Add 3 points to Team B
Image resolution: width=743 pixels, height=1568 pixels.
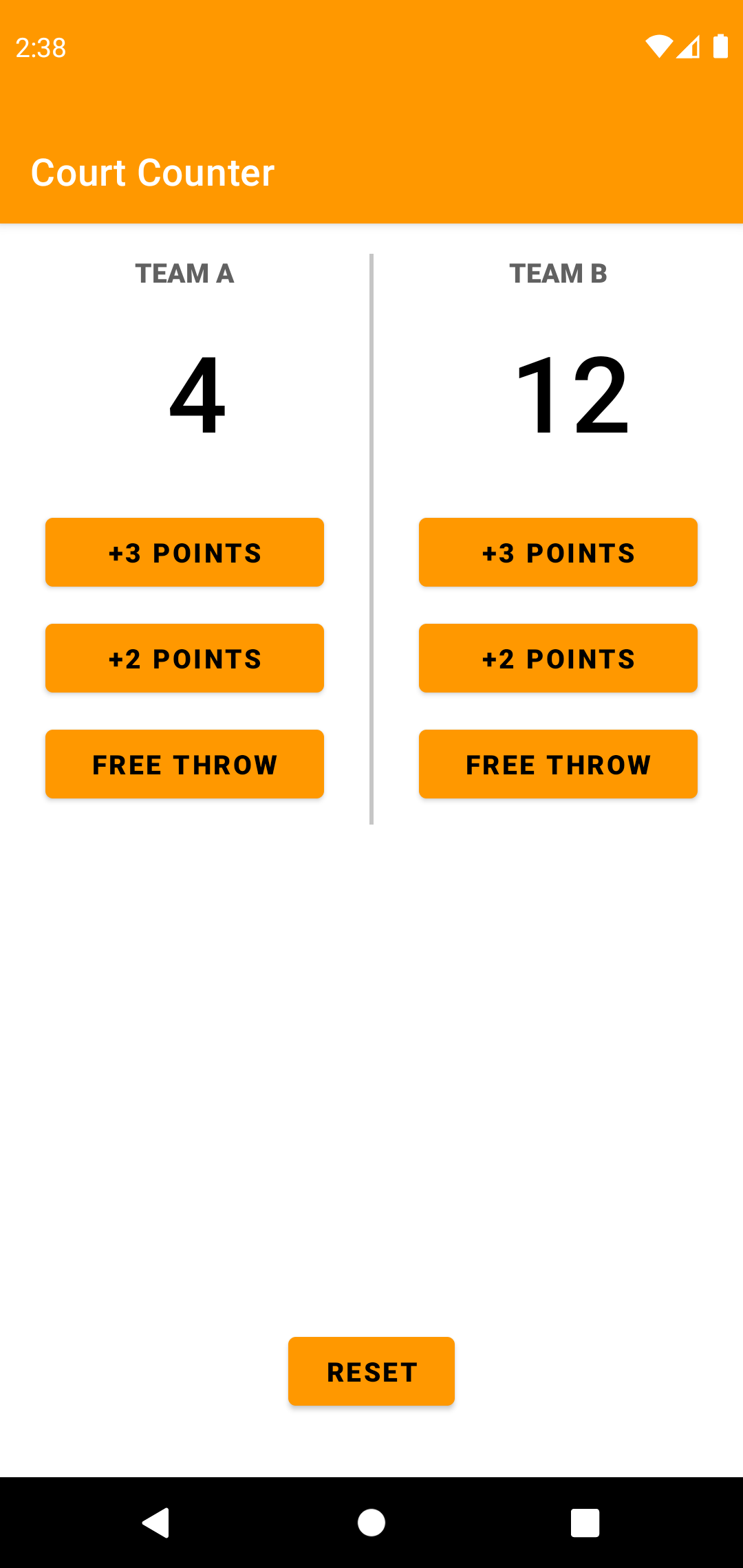coord(558,552)
